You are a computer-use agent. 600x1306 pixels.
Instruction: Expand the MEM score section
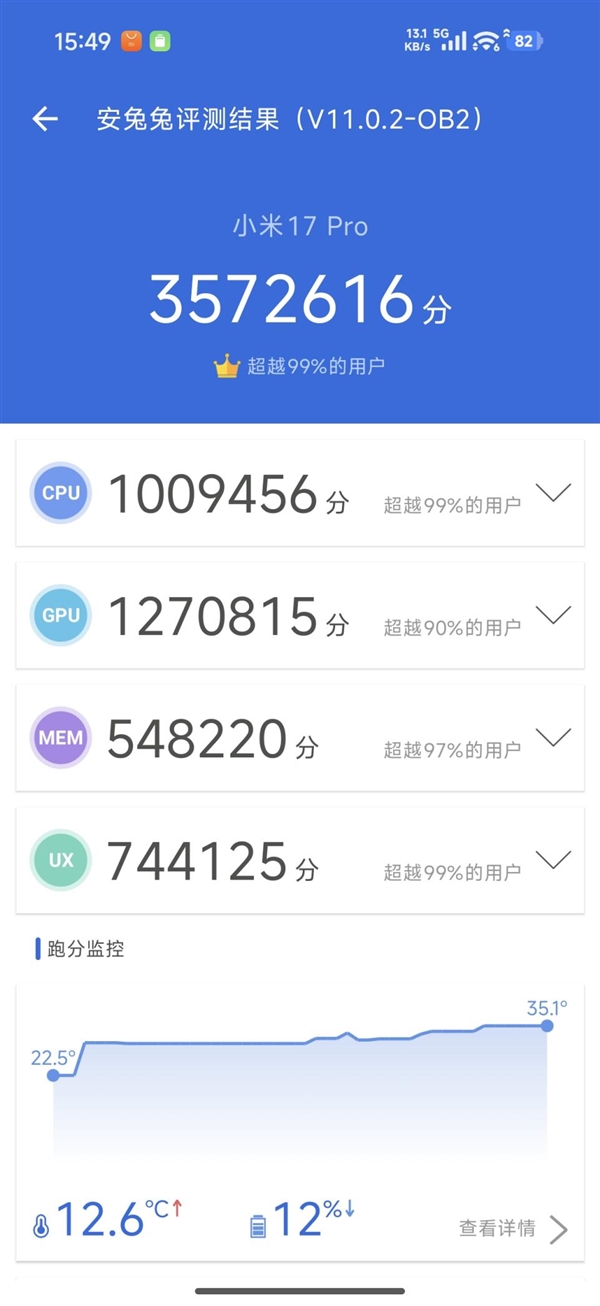pos(553,737)
